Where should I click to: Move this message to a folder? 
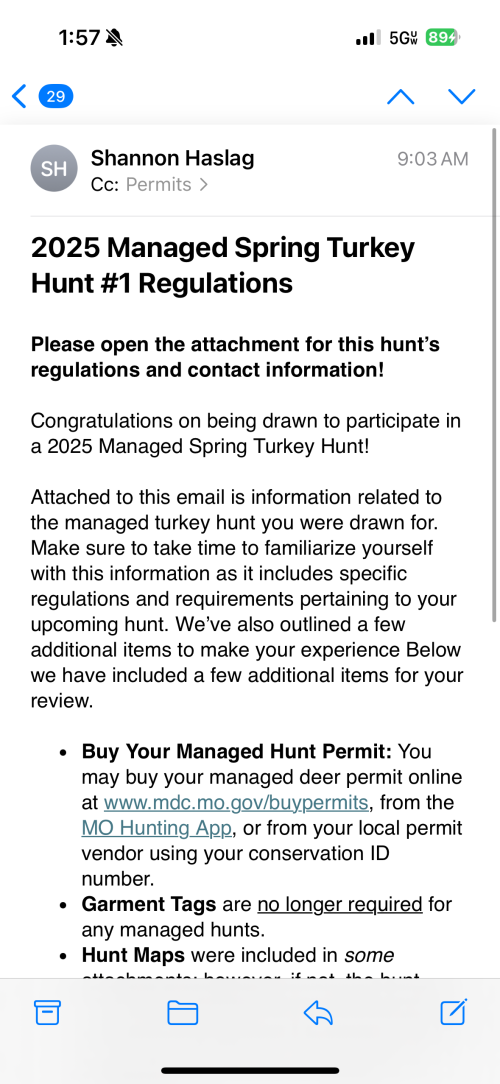183,1013
